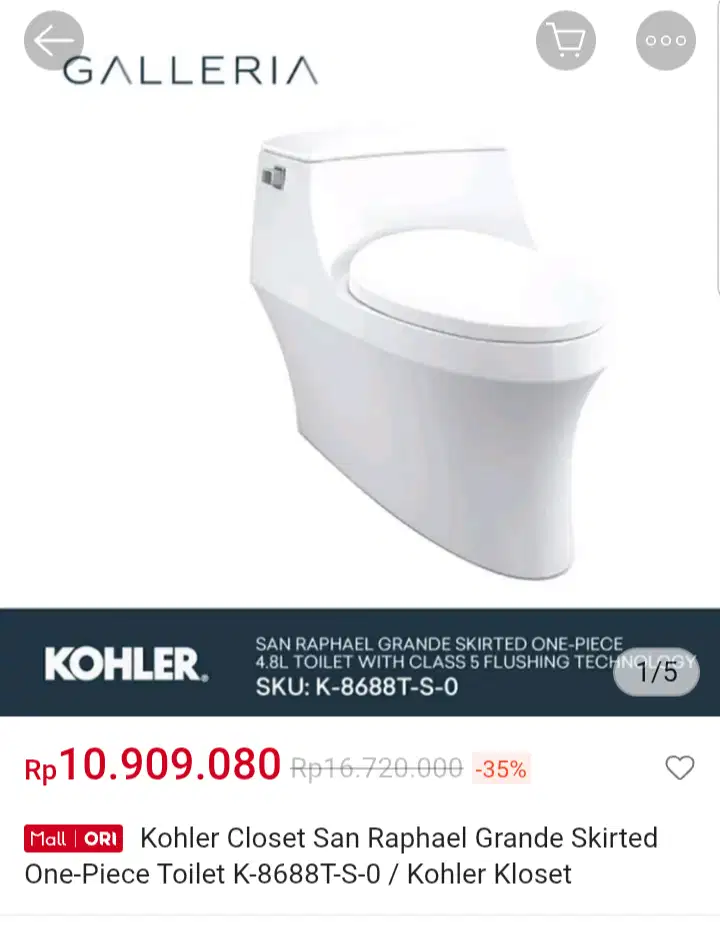720x947 pixels.
Task: Open the shopping cart
Action: 566,40
